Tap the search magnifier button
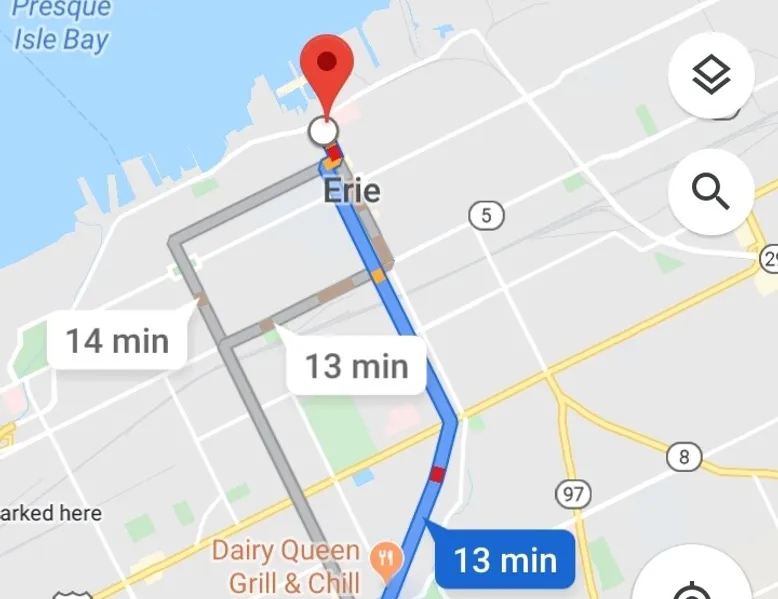The height and width of the screenshot is (599, 778). pyautogui.click(x=711, y=192)
